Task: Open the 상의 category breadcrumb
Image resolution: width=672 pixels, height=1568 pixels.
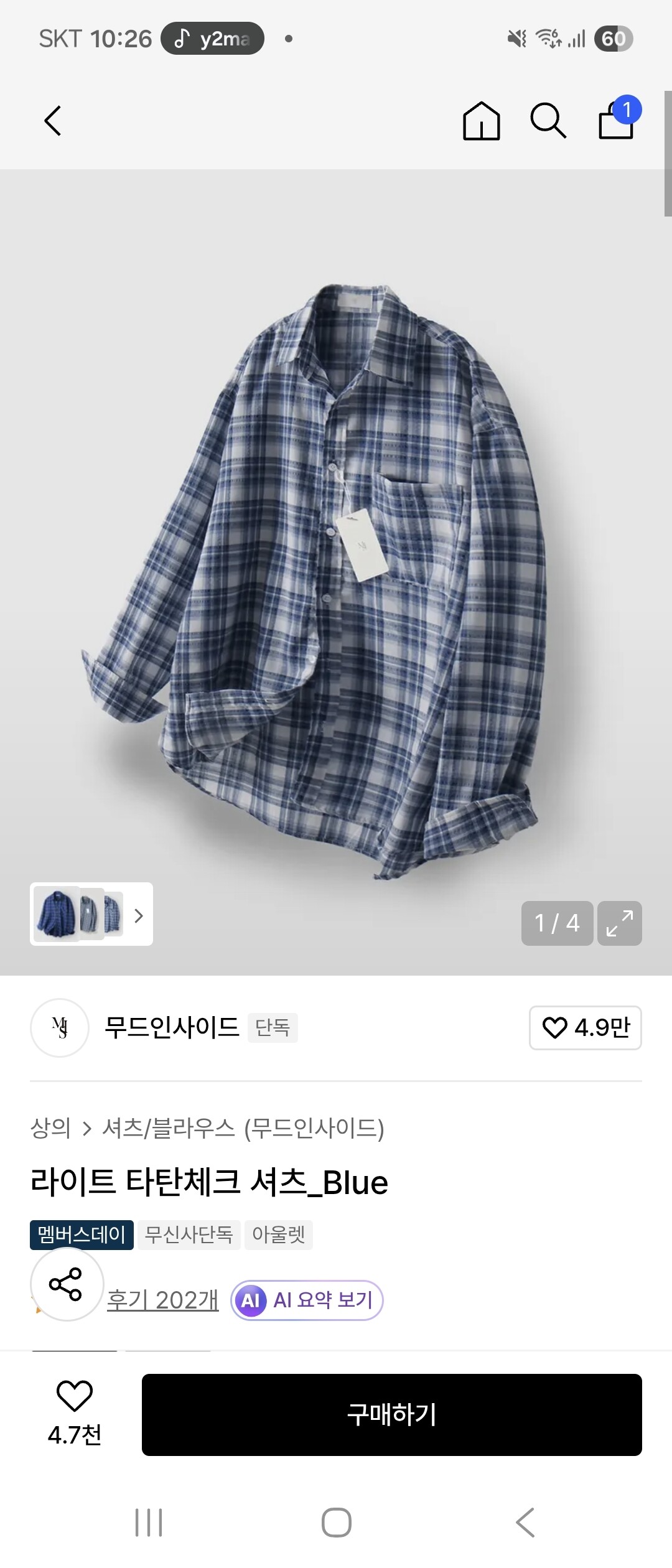Action: [50, 1128]
